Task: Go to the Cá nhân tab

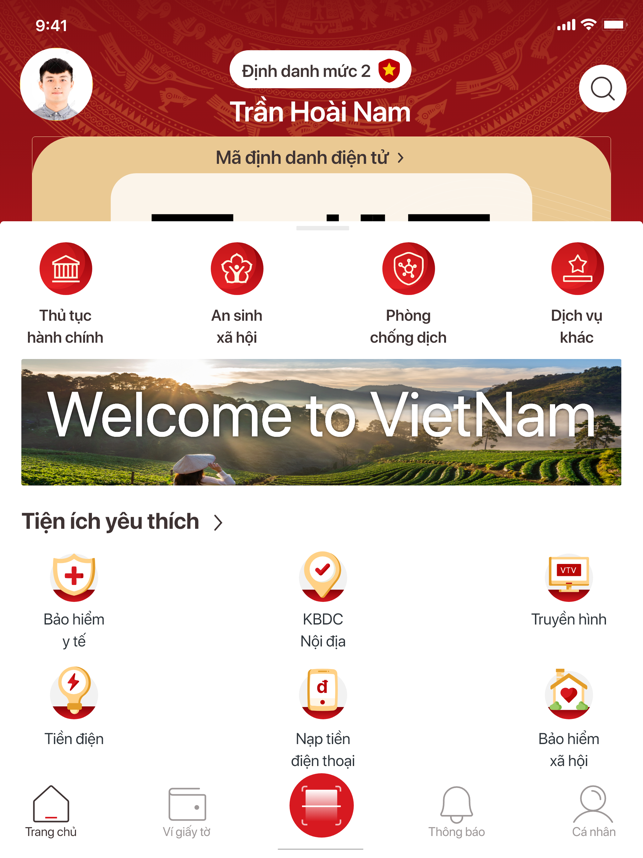Action: pyautogui.click(x=593, y=812)
